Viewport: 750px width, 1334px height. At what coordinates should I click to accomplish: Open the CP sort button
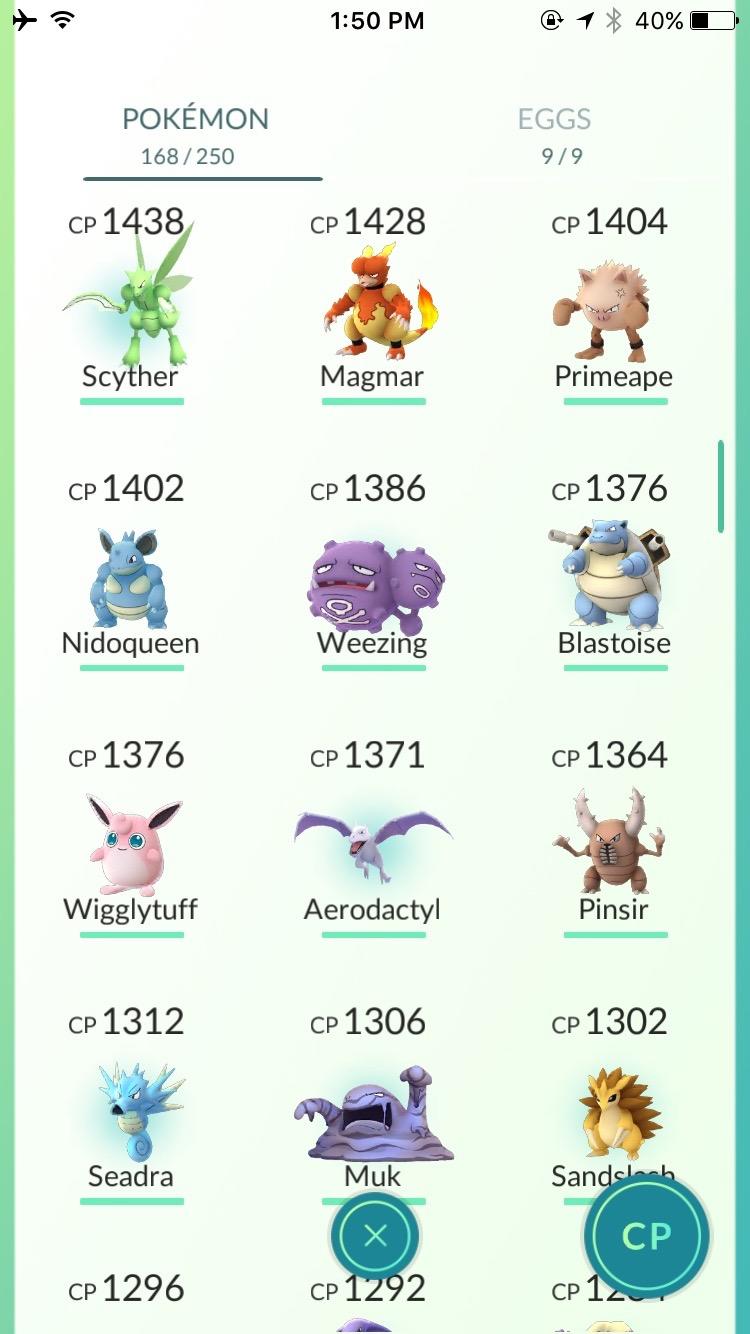pyautogui.click(x=647, y=1236)
